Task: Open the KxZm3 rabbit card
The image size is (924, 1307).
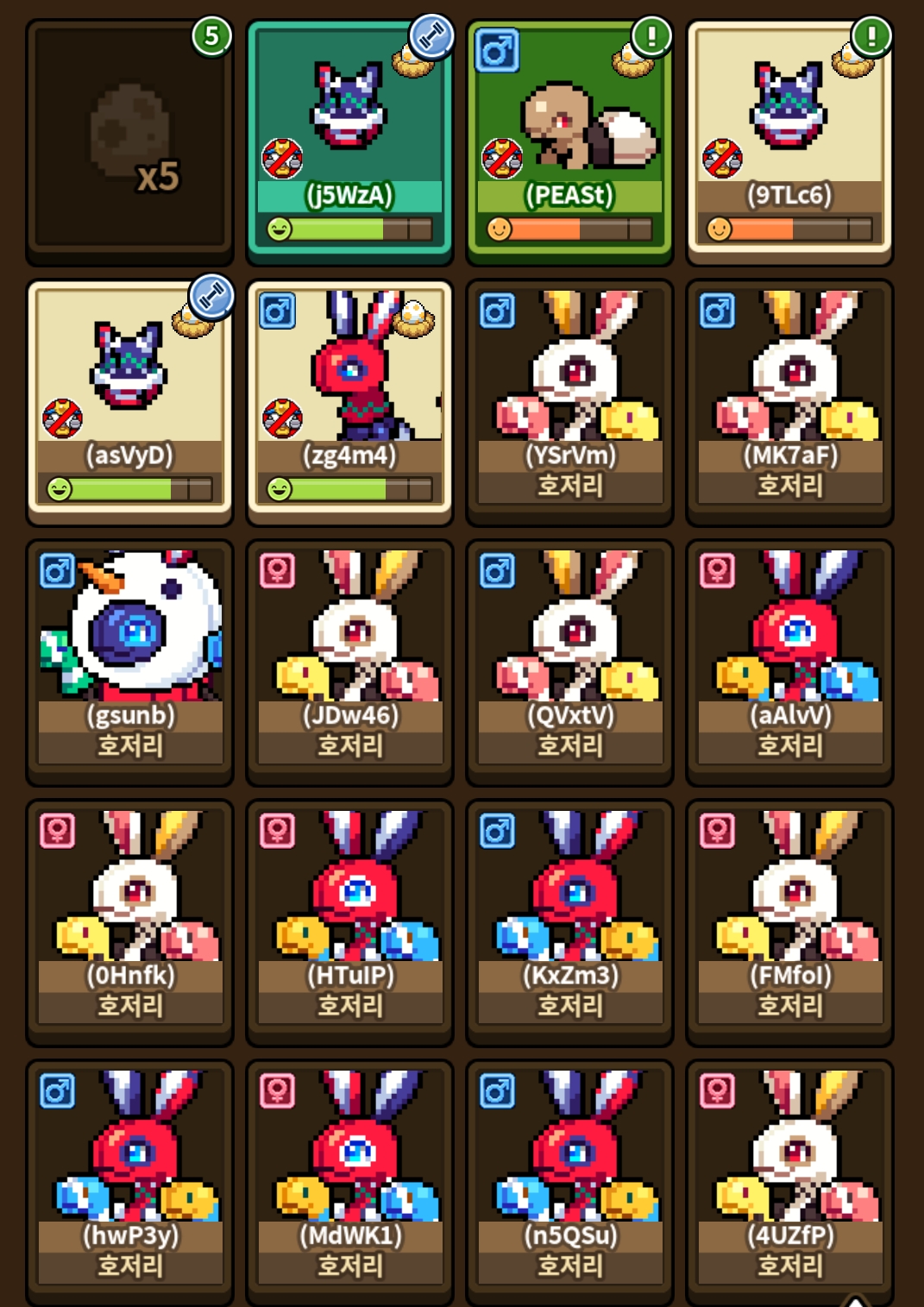Action: point(569,923)
